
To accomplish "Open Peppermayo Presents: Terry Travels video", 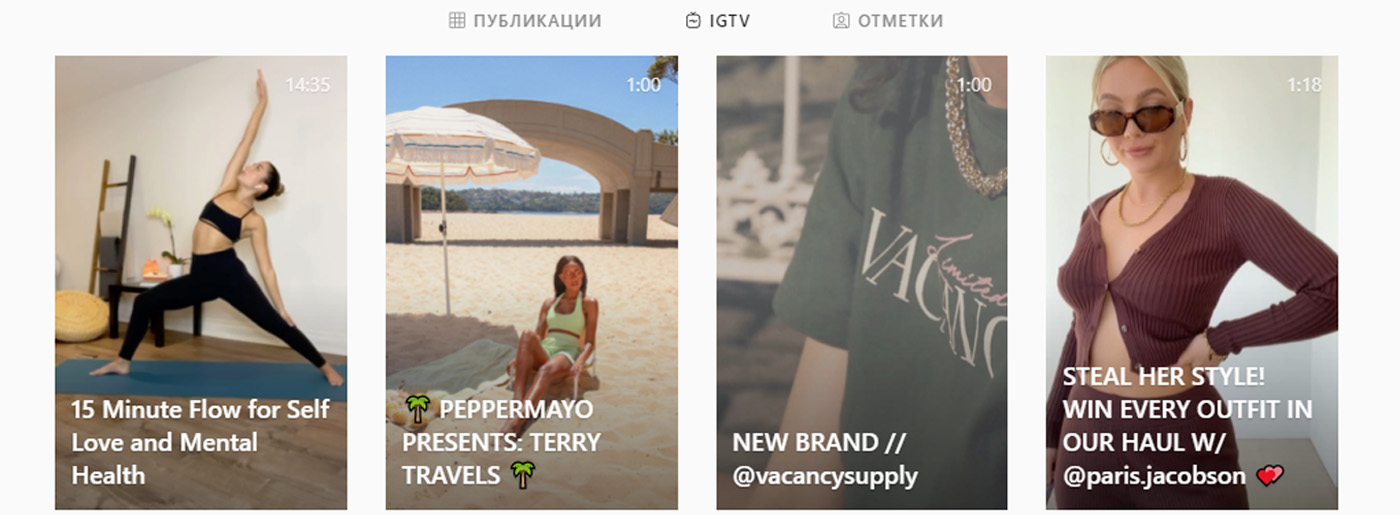I will [x=531, y=282].
